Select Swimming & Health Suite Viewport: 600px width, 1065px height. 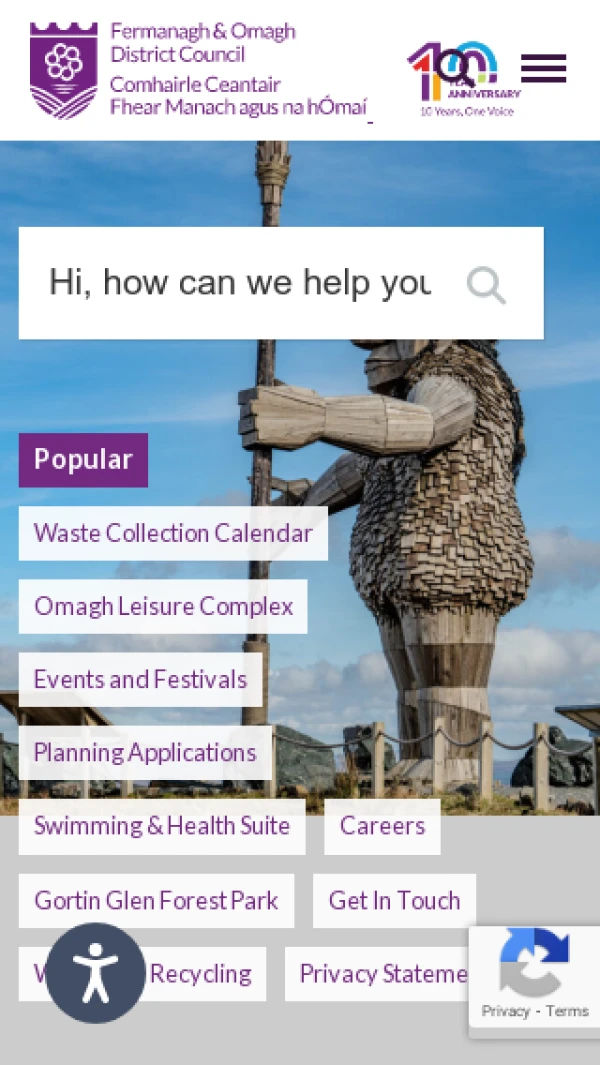coord(162,826)
